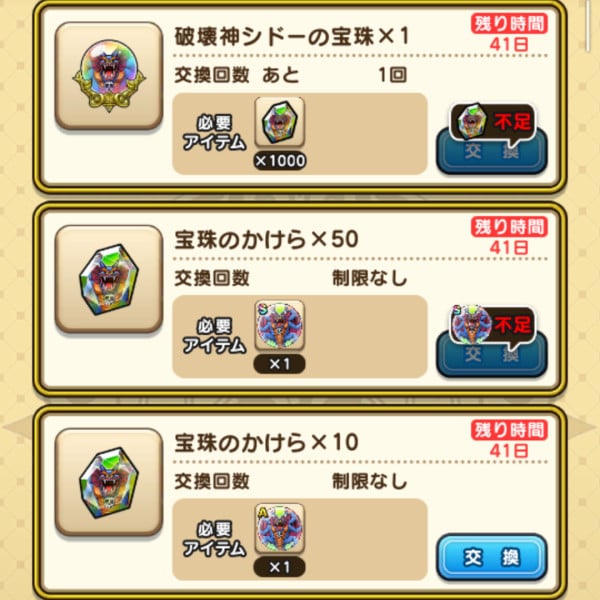600x600 pixels.
Task: Tap 交換 for 宝珠のかけら×10
Action: click(491, 557)
